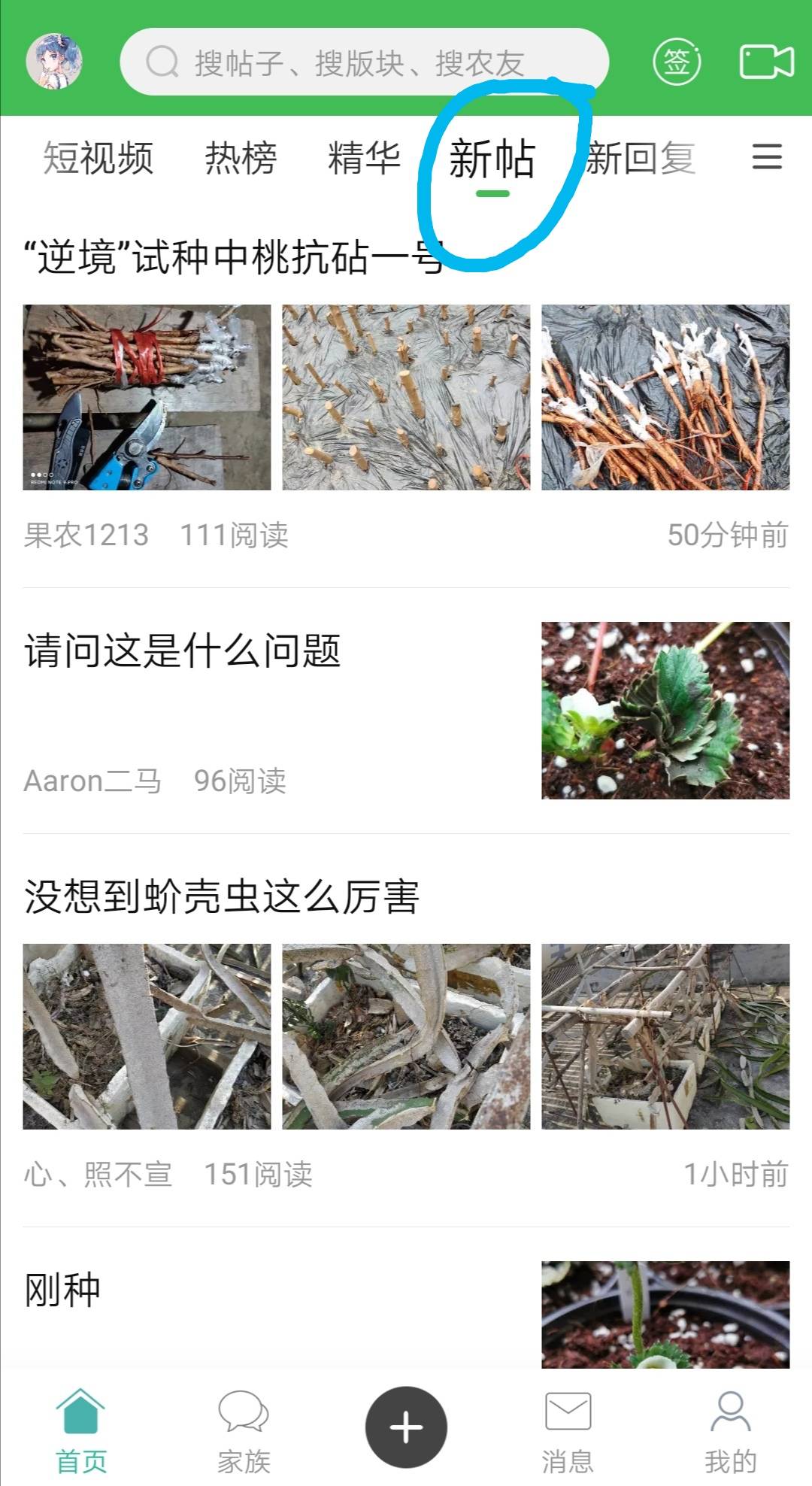This screenshot has width=812, height=1486.
Task: Open the profile avatar at top left
Action: pyautogui.click(x=54, y=61)
